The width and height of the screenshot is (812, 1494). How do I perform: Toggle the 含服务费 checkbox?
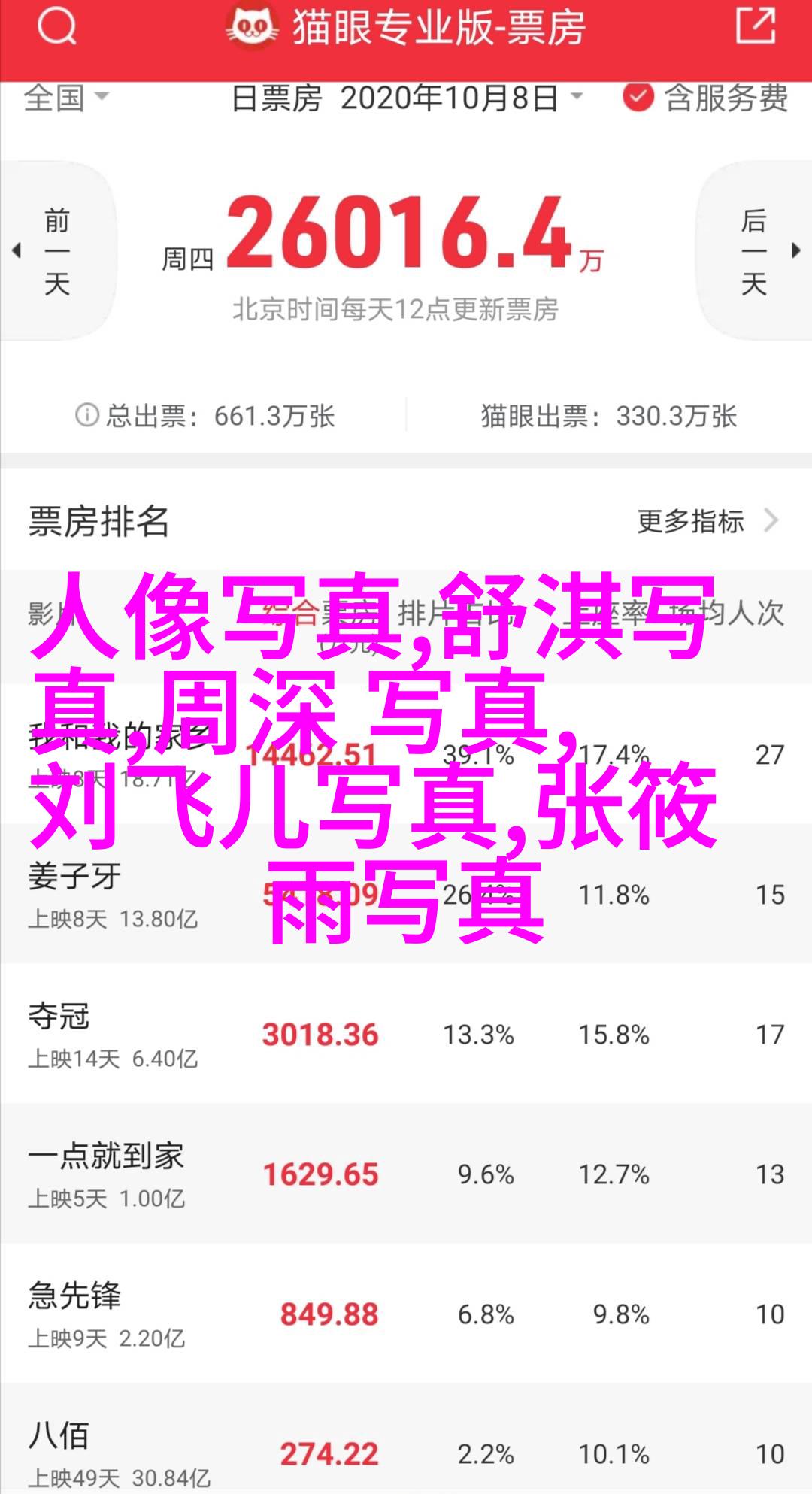(x=638, y=98)
